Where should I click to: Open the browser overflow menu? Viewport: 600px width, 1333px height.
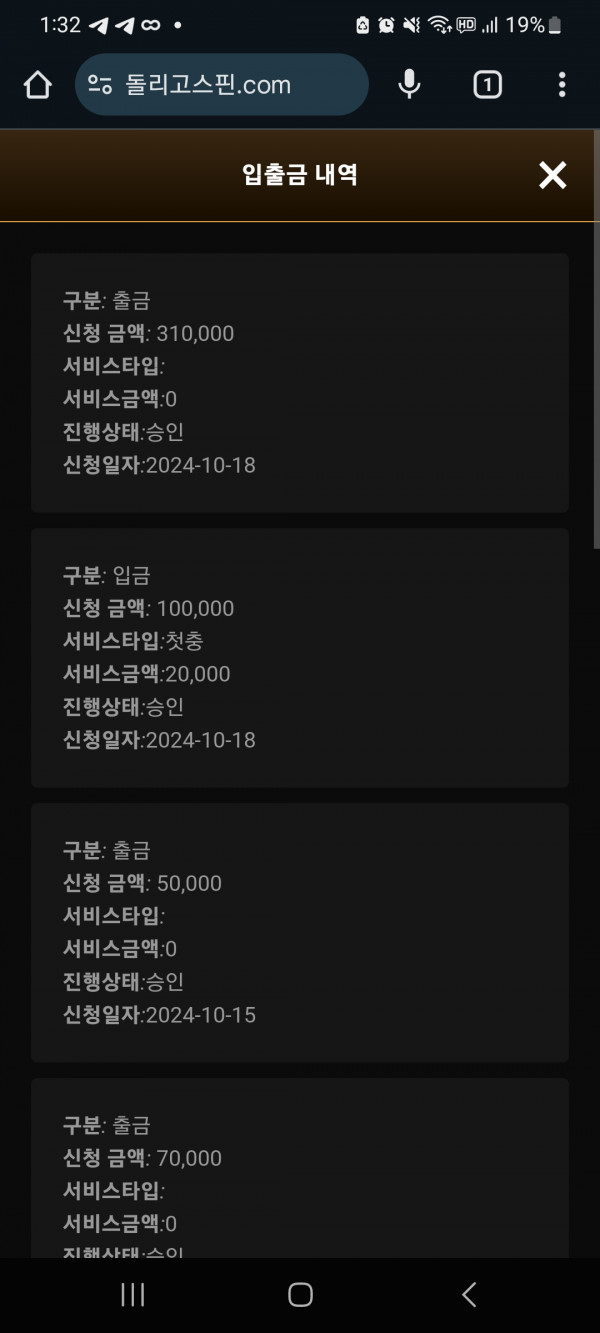tap(562, 85)
